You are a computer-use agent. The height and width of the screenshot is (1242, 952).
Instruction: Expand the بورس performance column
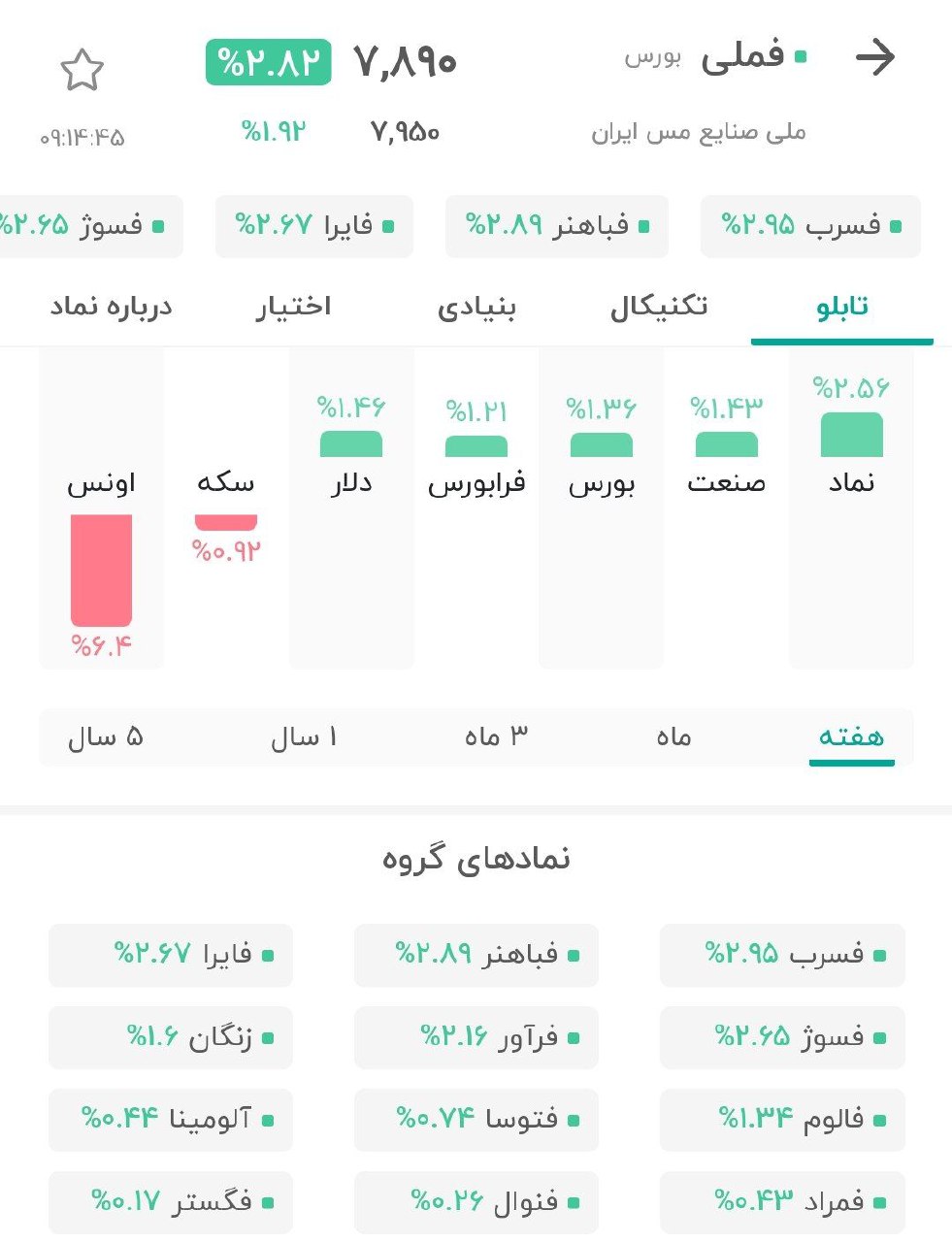[600, 446]
